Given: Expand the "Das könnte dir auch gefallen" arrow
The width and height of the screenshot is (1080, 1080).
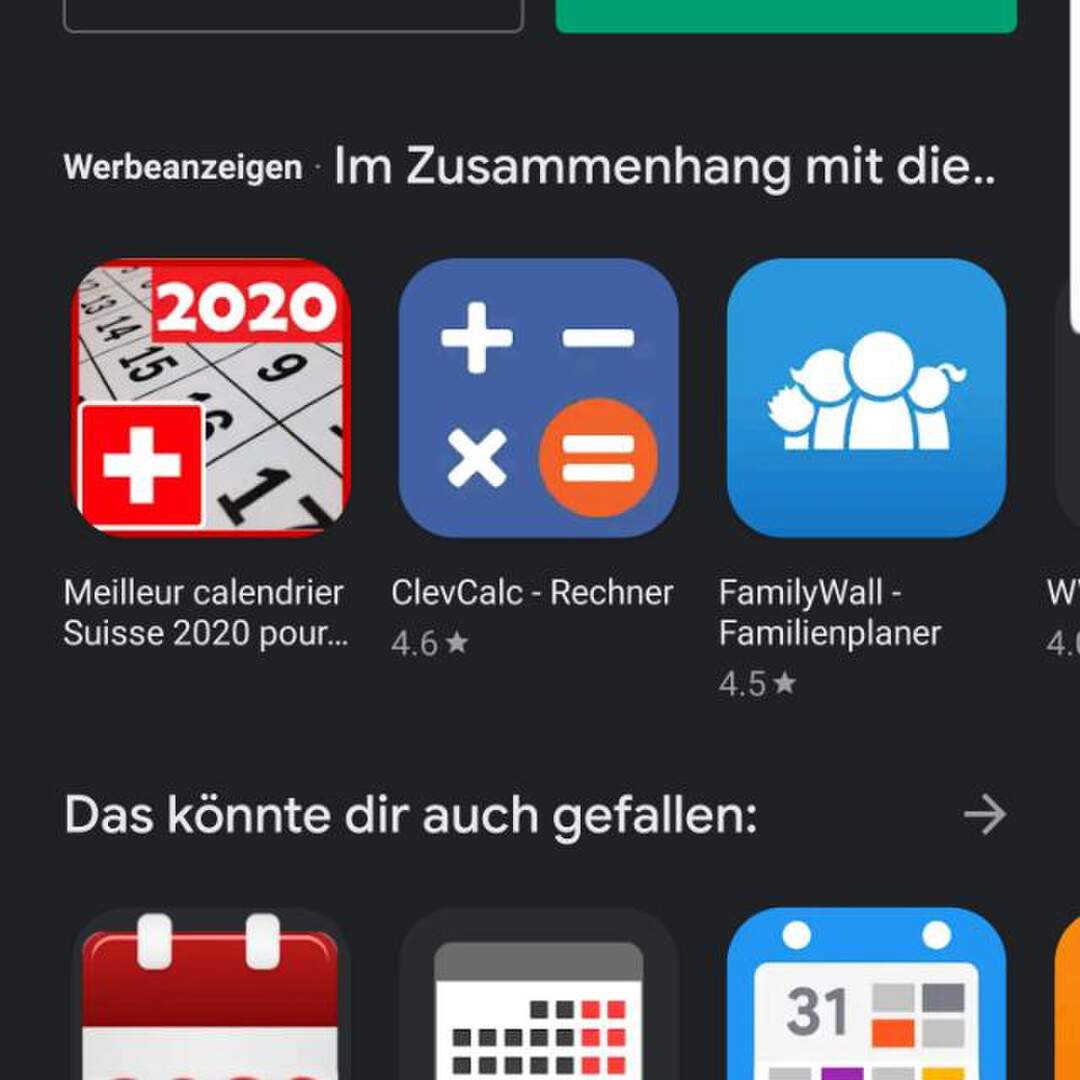Looking at the screenshot, I should point(985,816).
